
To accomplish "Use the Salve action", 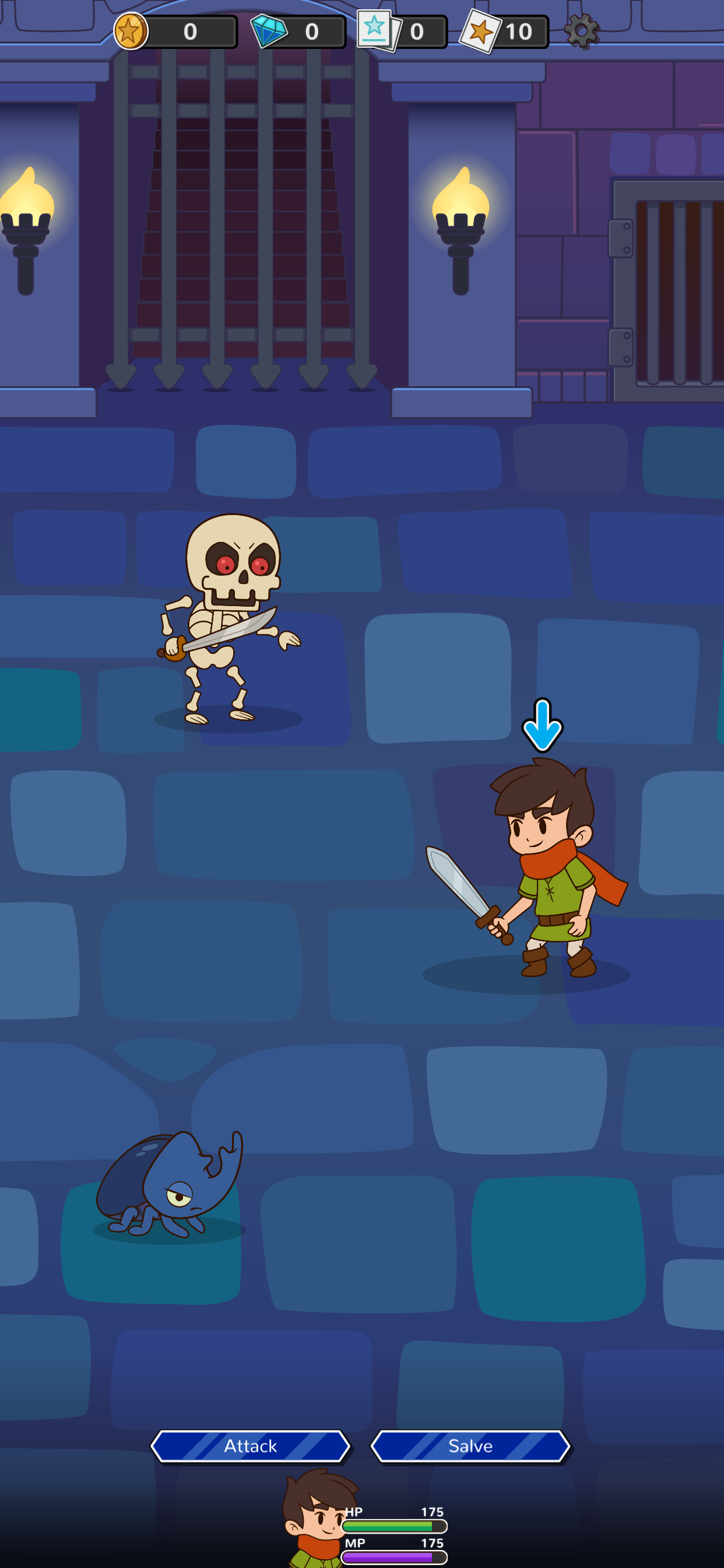I will point(470,1445).
